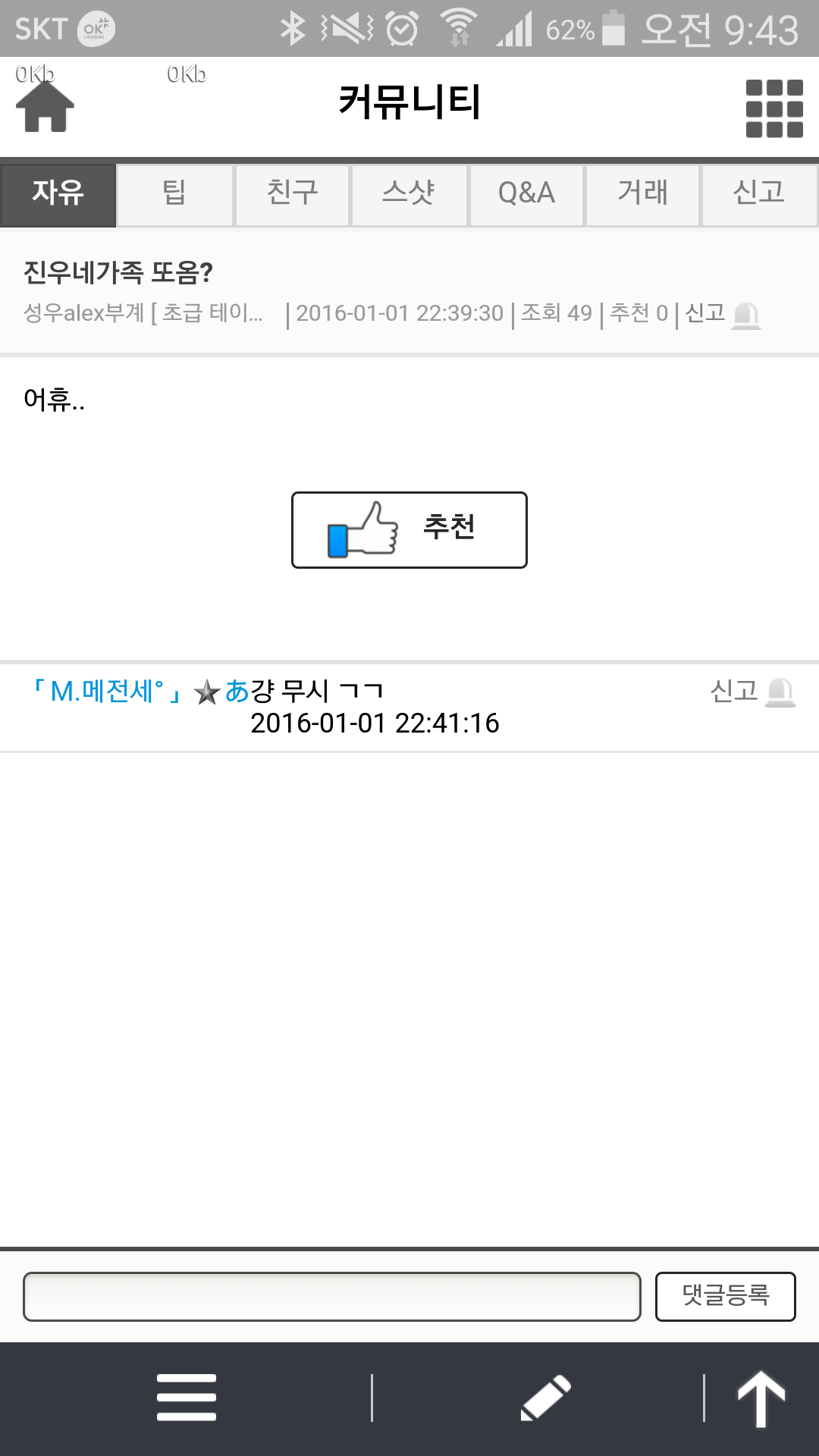The image size is (819, 1456).
Task: Switch to the 팁 tab
Action: tap(174, 194)
